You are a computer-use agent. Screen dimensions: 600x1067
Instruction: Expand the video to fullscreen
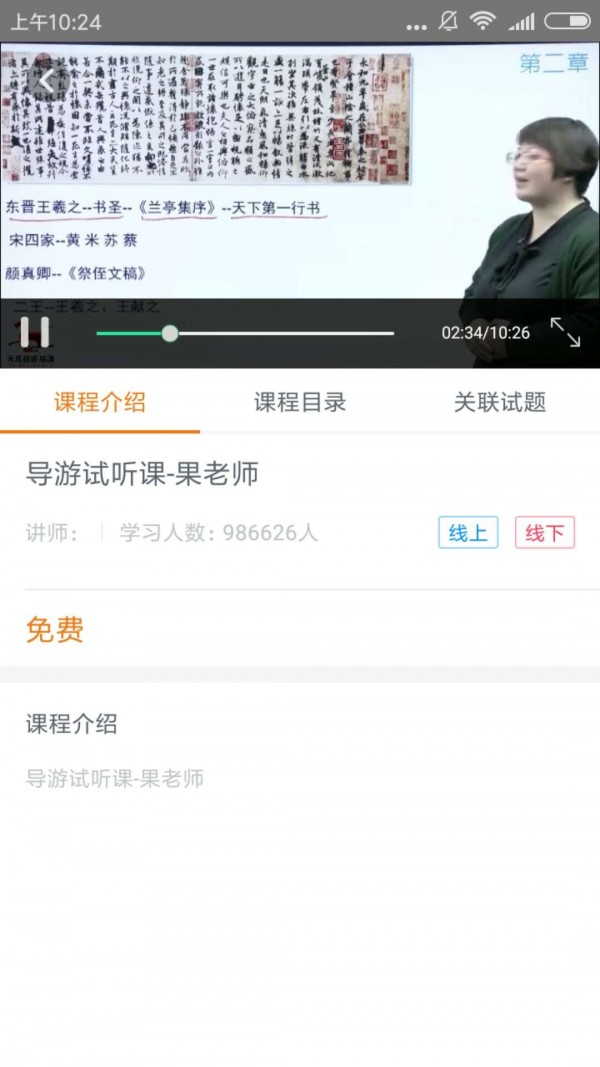click(x=565, y=332)
